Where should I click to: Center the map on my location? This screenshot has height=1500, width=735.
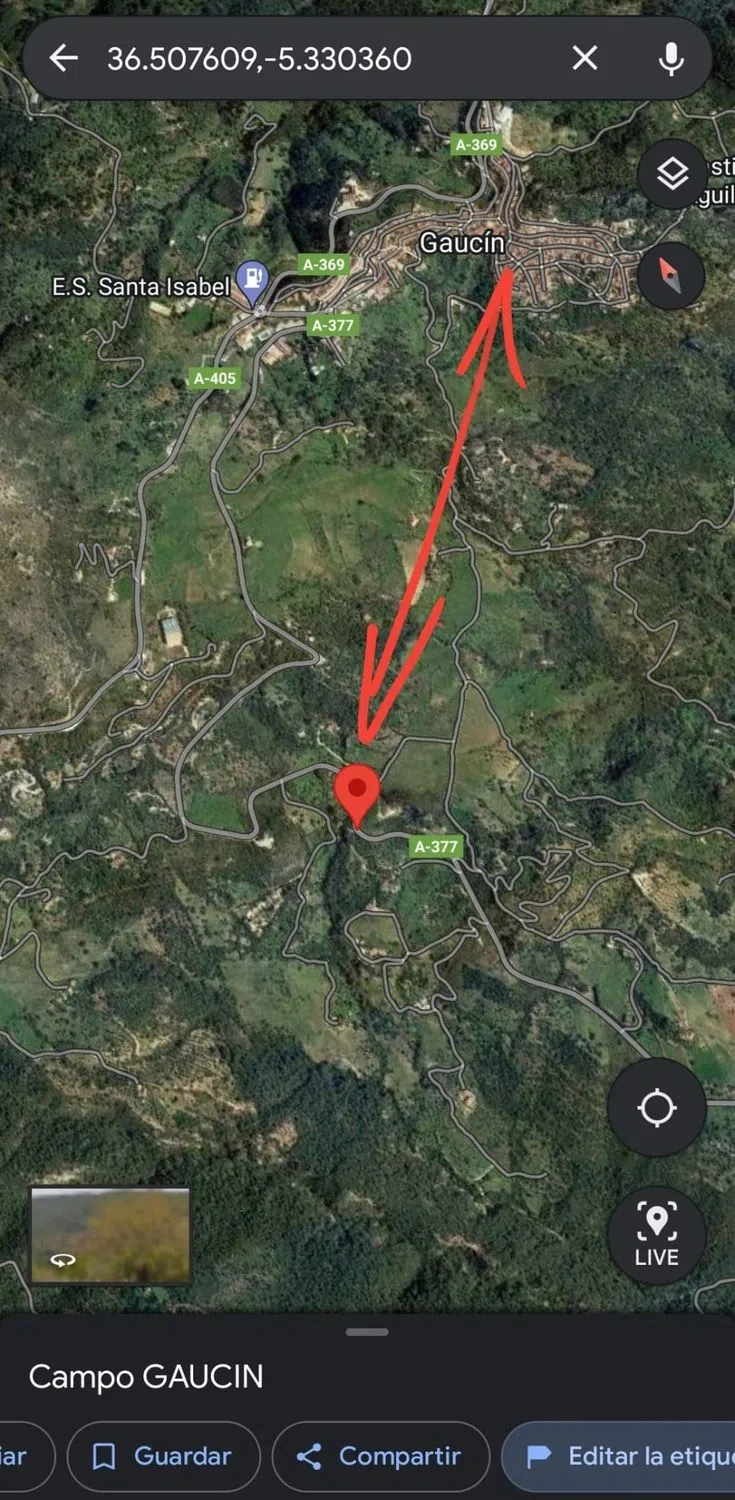coord(656,1108)
